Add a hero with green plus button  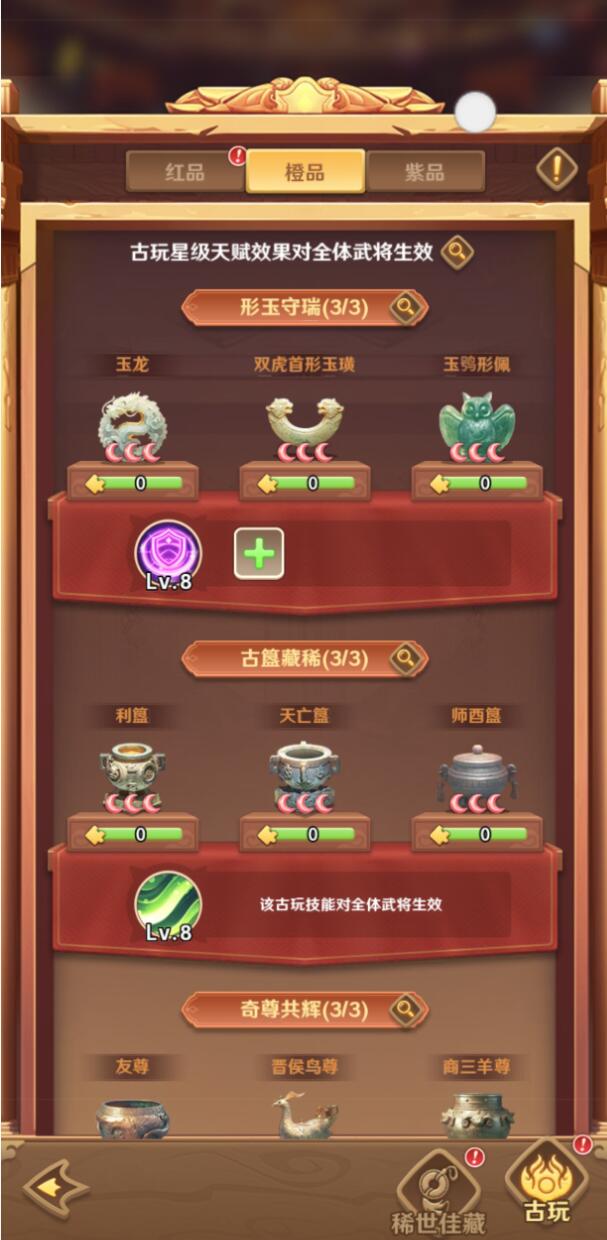pos(259,553)
